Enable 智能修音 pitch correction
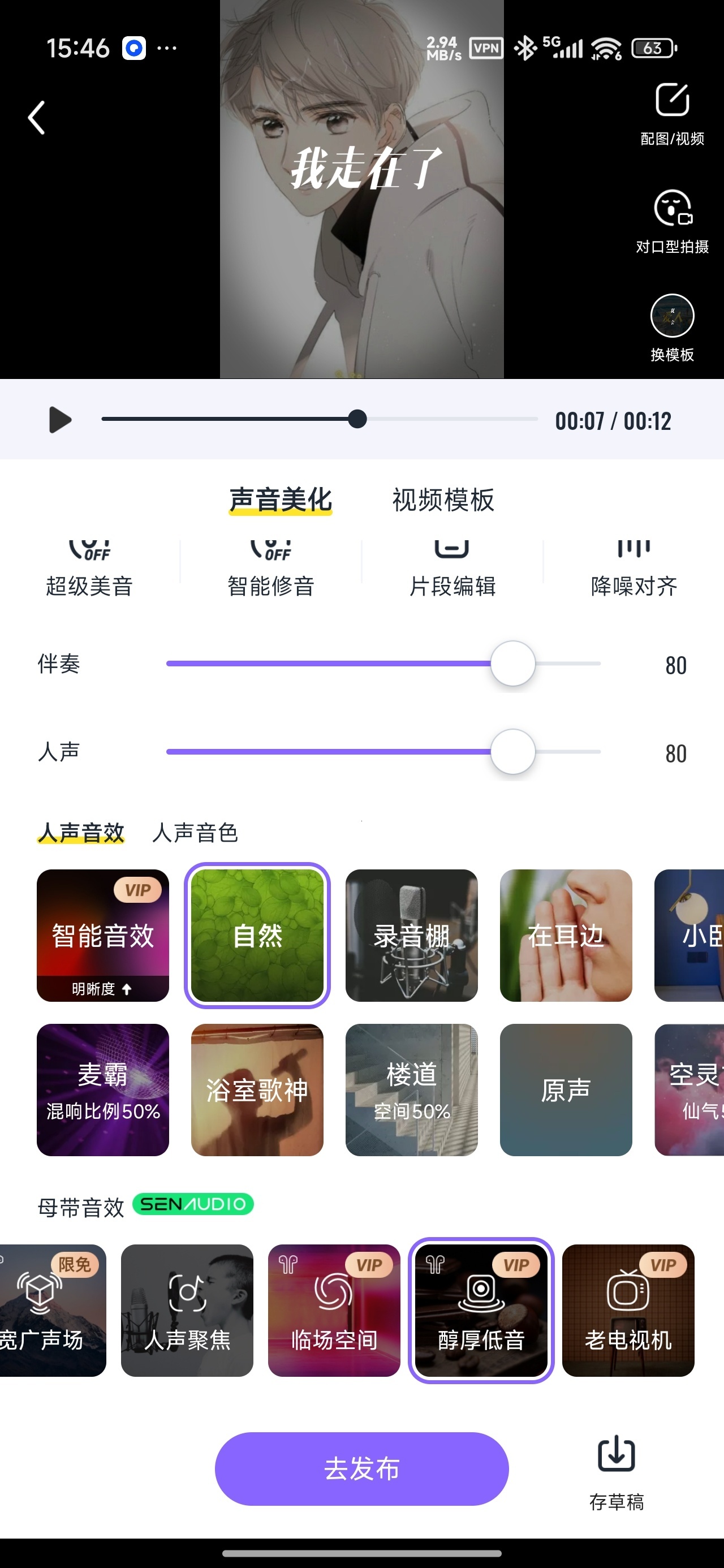This screenshot has height=1568, width=724. [271, 568]
